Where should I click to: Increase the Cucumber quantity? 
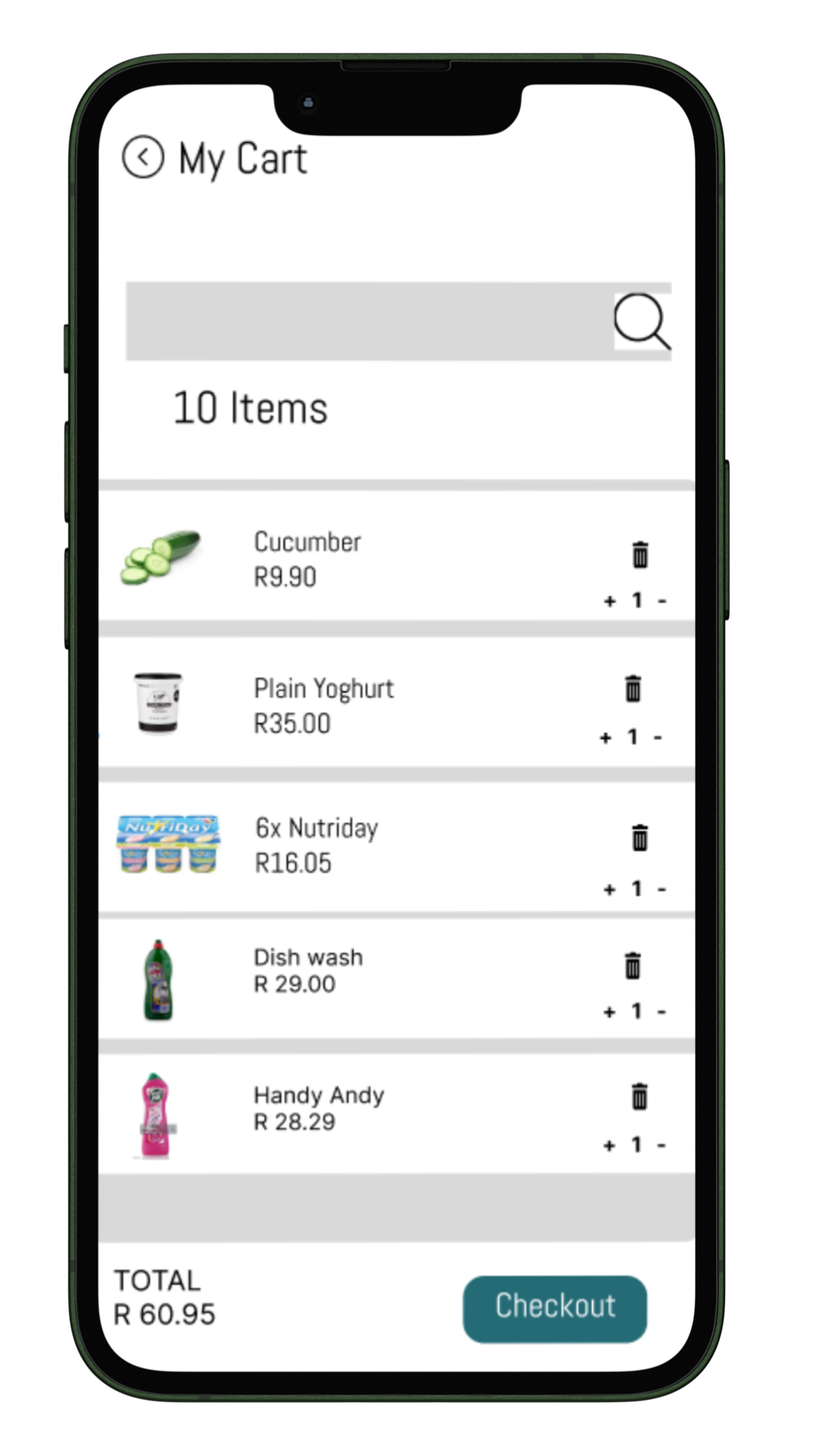click(x=610, y=601)
